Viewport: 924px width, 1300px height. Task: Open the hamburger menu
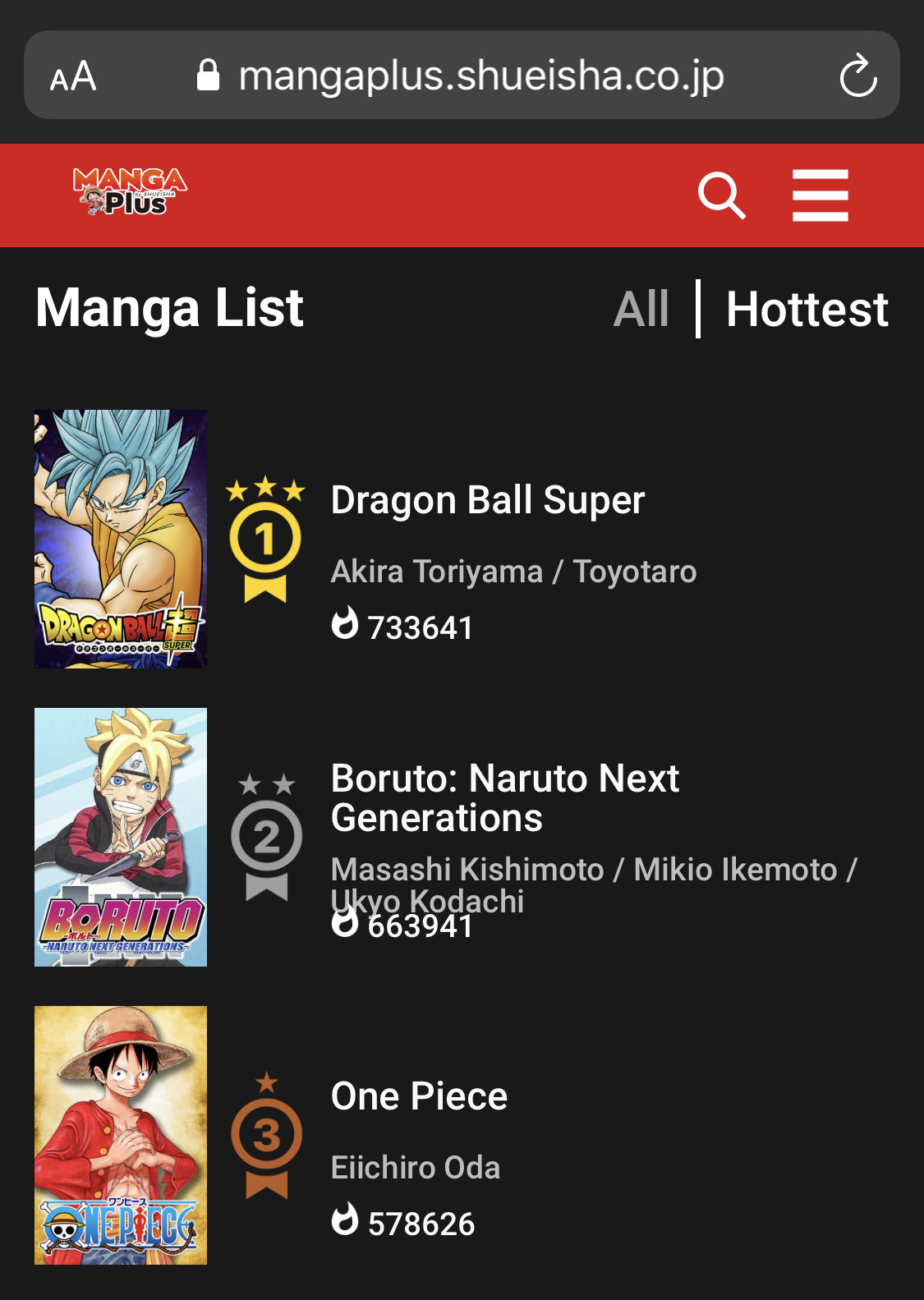coord(820,195)
